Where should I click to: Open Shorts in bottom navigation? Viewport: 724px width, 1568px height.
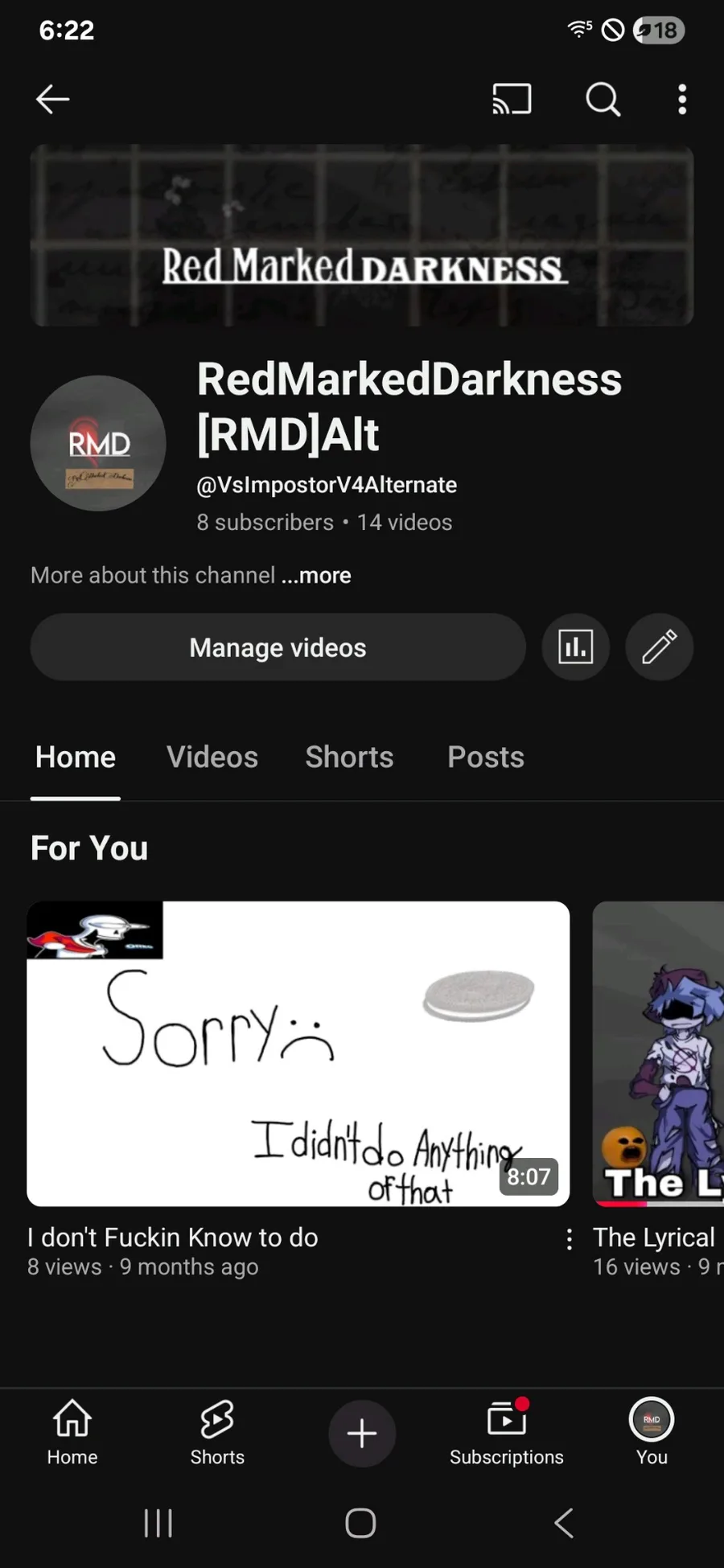tap(217, 1433)
